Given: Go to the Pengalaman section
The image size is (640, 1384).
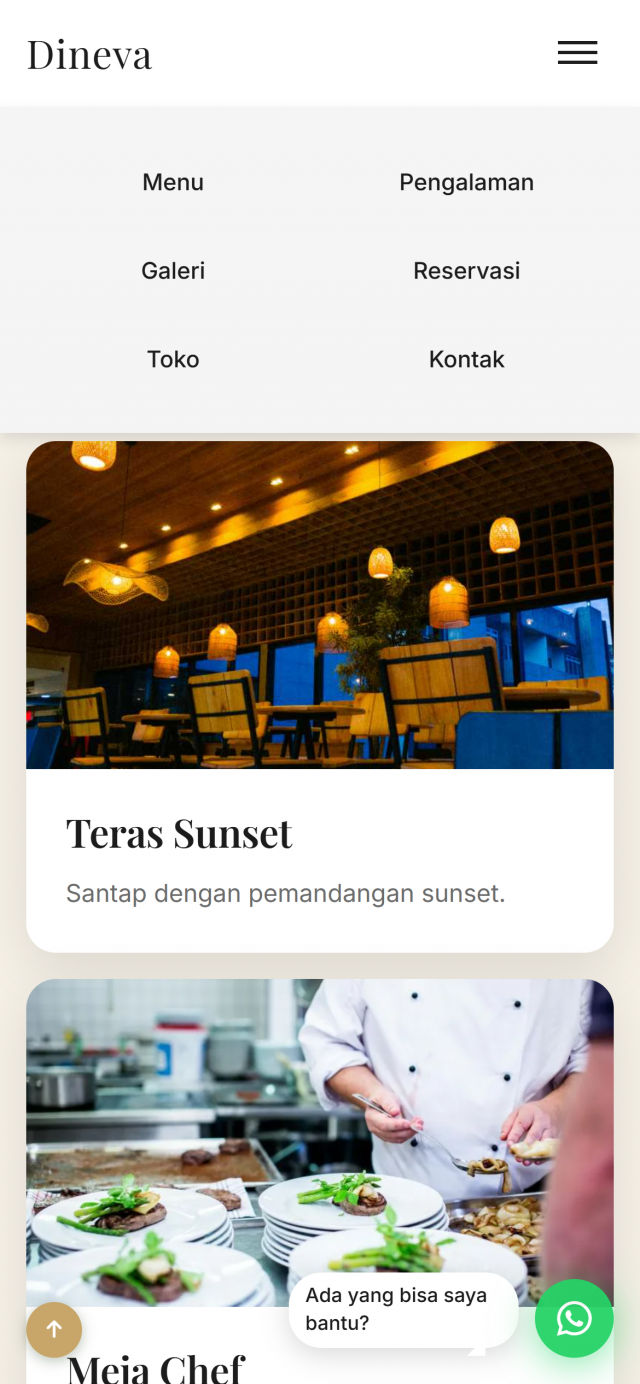Looking at the screenshot, I should pos(466,182).
